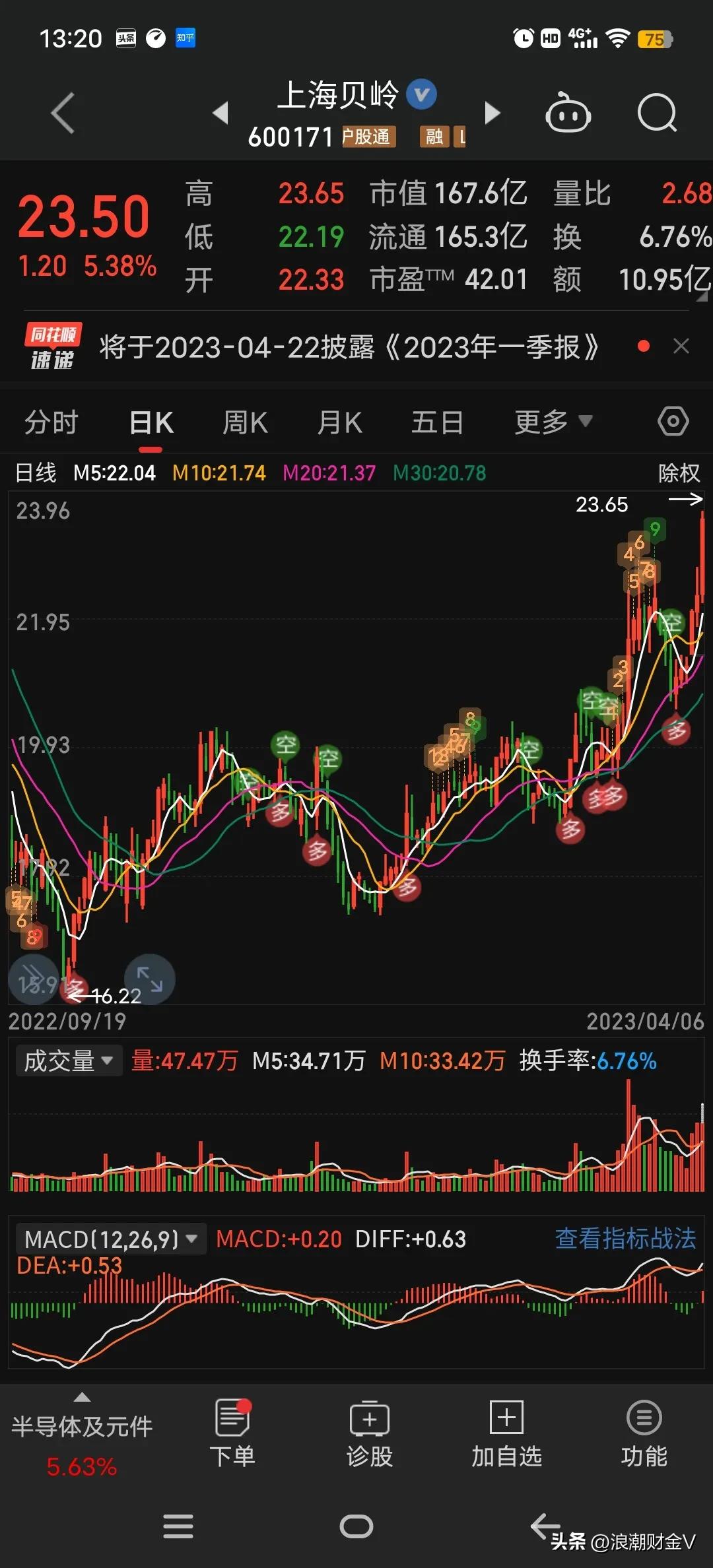Tap the back arrow at top left

click(63, 114)
